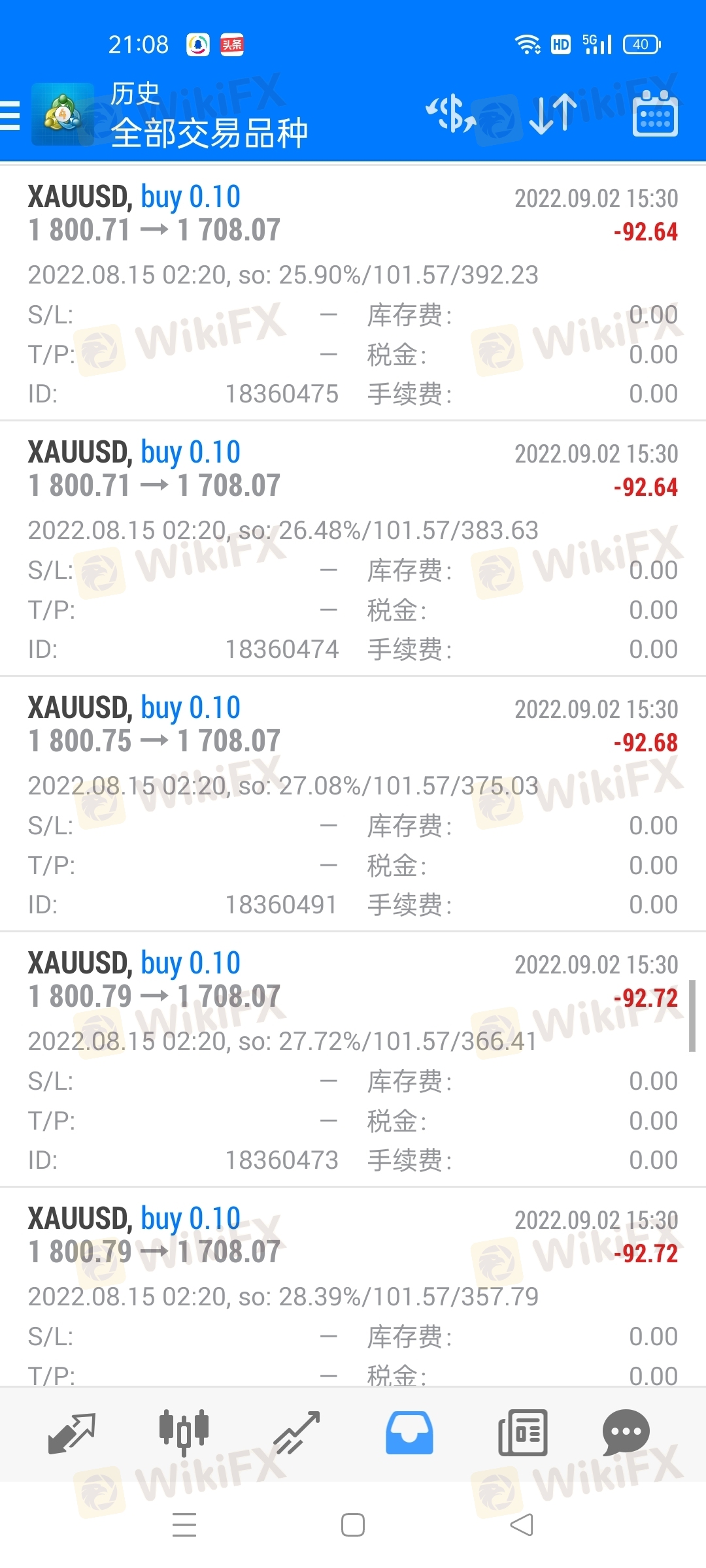706x1568 pixels.
Task: Open trade record ID 18360491
Action: click(353, 804)
